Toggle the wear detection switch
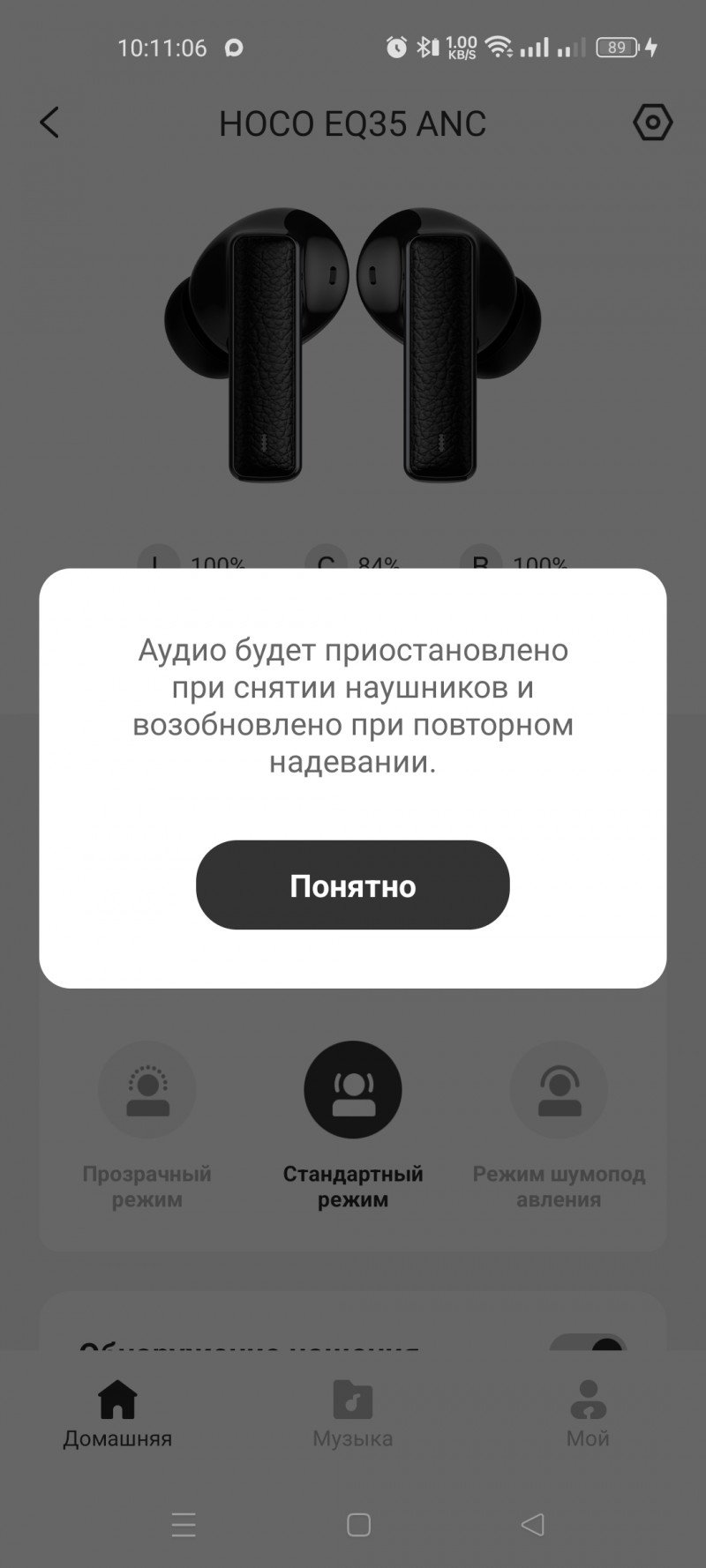 pyautogui.click(x=589, y=1344)
